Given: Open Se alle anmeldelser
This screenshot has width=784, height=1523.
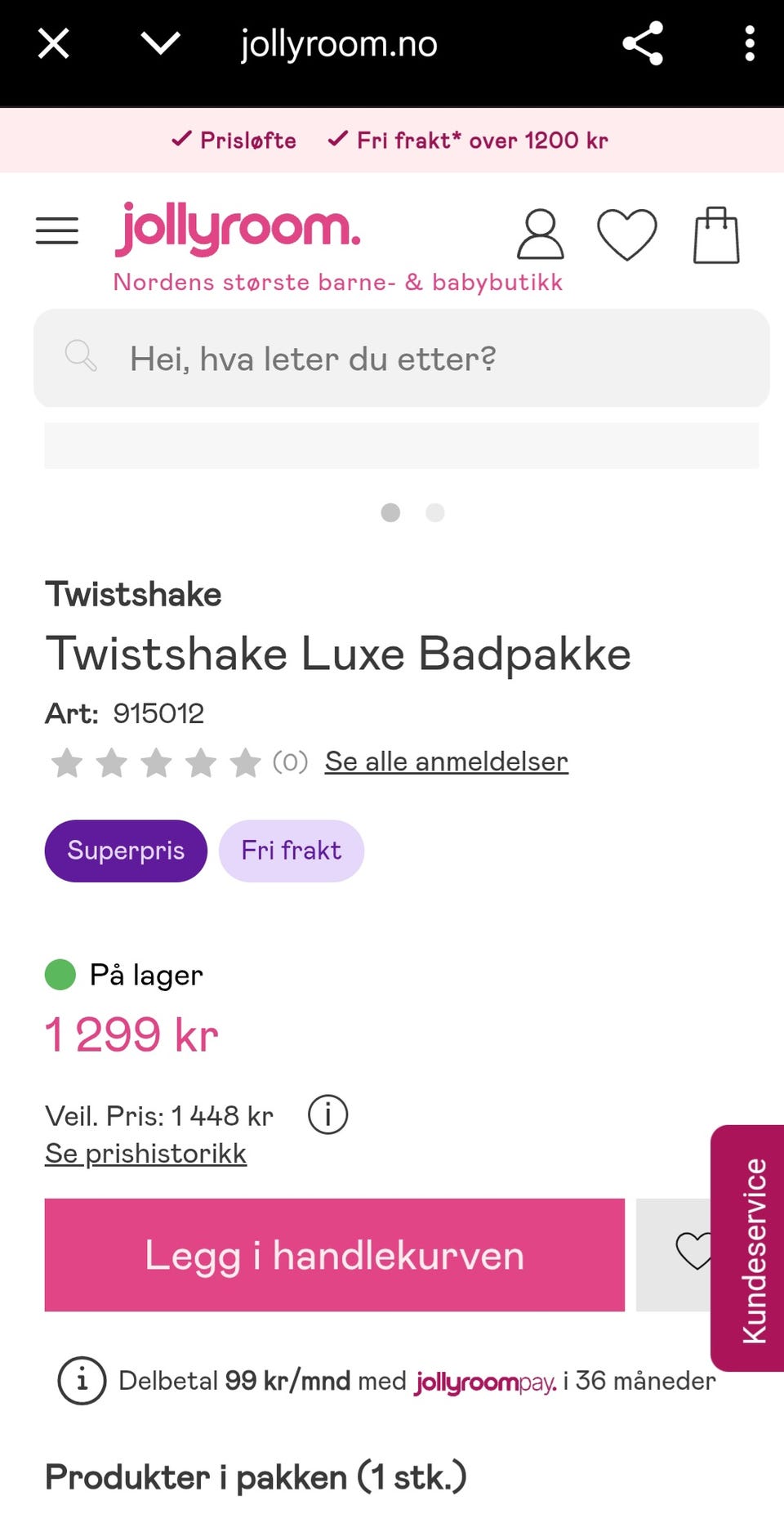Looking at the screenshot, I should click(x=446, y=761).
